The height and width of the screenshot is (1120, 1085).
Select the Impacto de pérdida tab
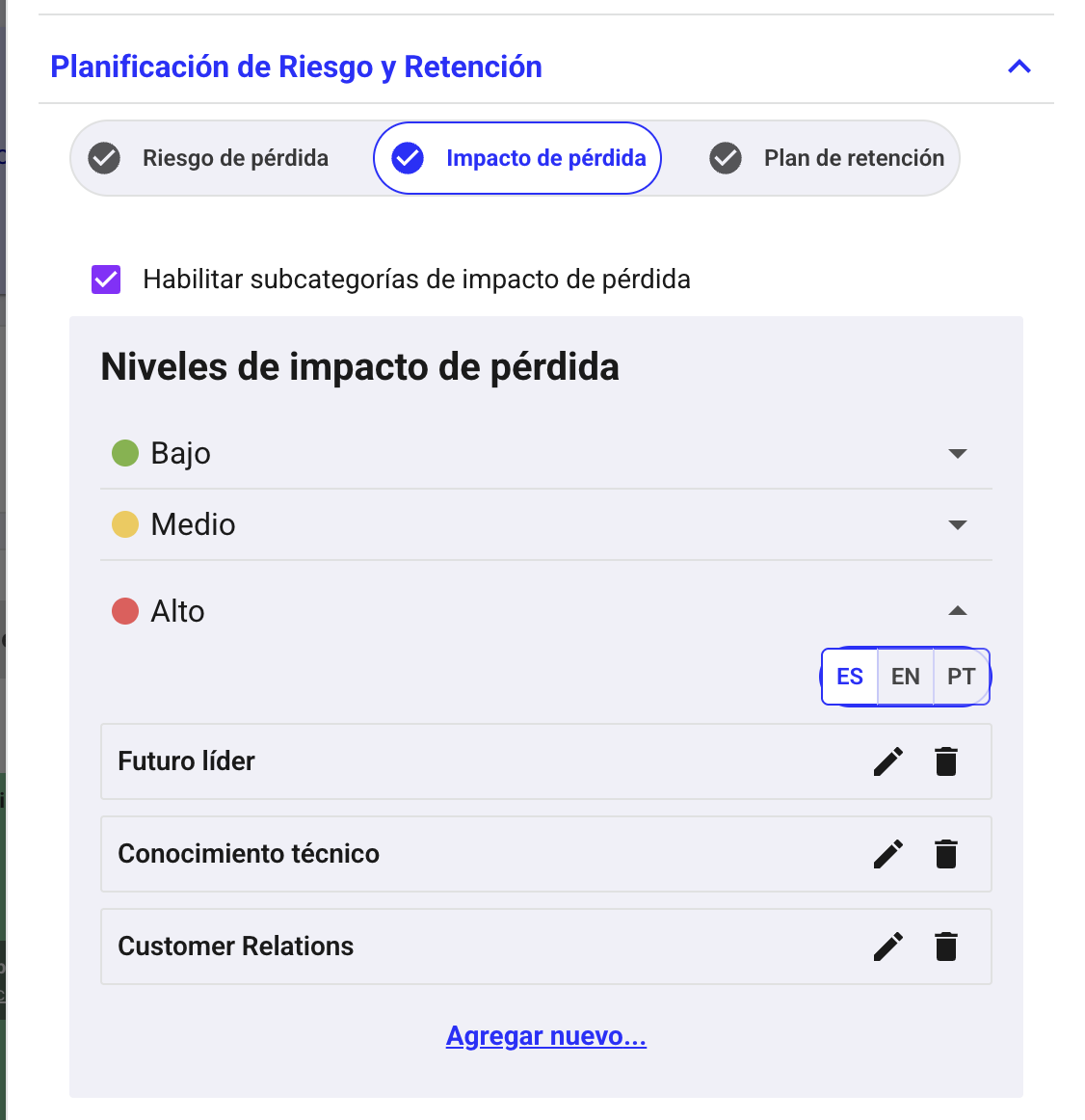pos(517,158)
